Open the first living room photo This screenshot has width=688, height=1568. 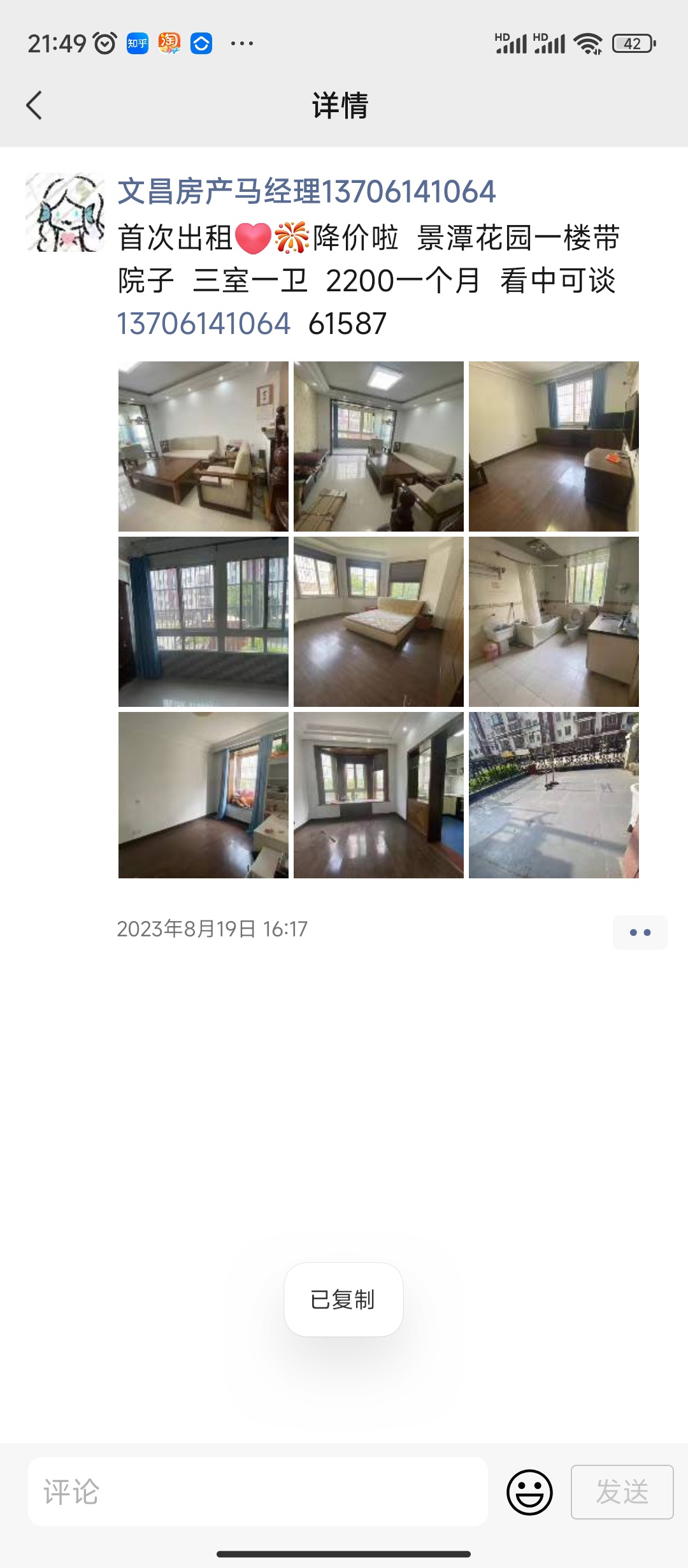[x=203, y=446]
